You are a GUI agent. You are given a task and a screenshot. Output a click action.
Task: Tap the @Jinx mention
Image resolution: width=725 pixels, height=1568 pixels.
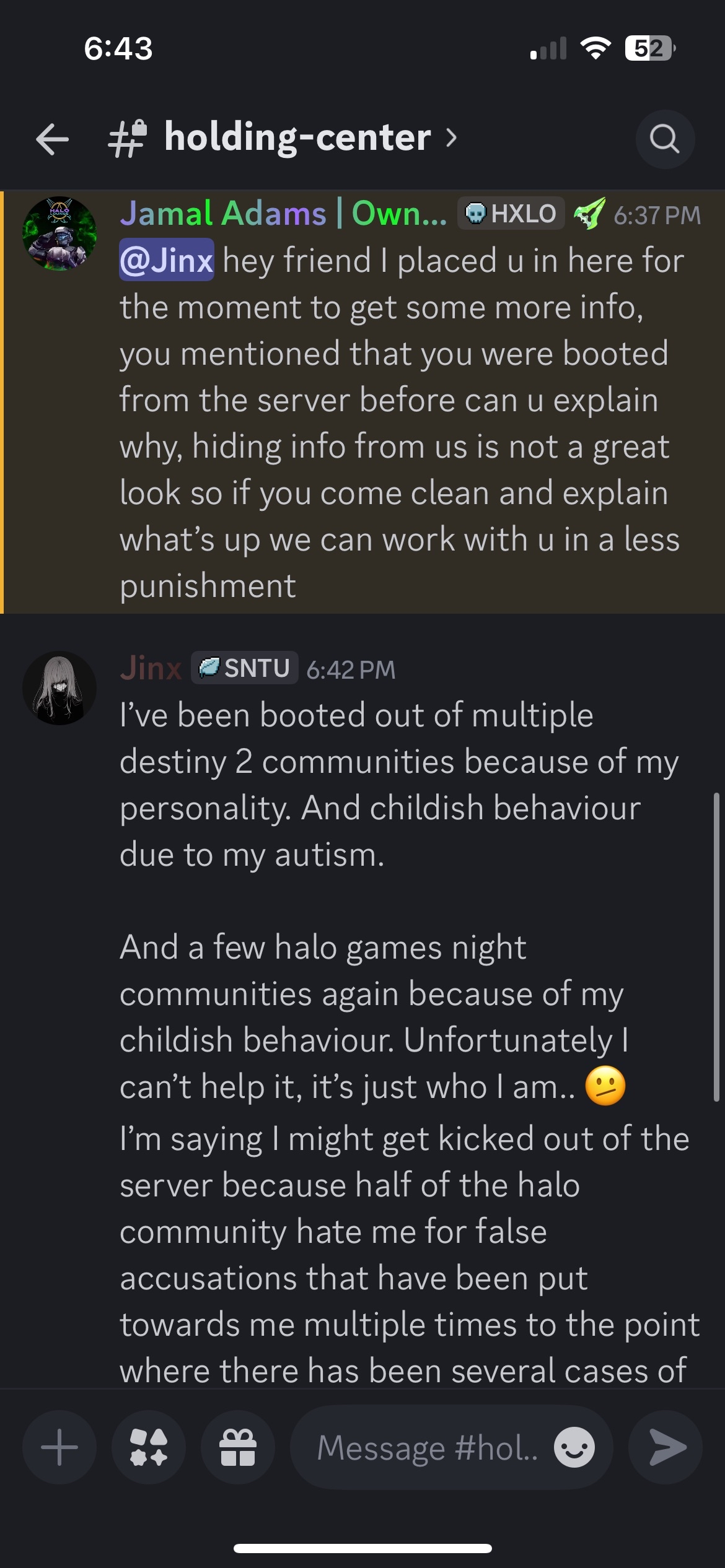coord(167,260)
